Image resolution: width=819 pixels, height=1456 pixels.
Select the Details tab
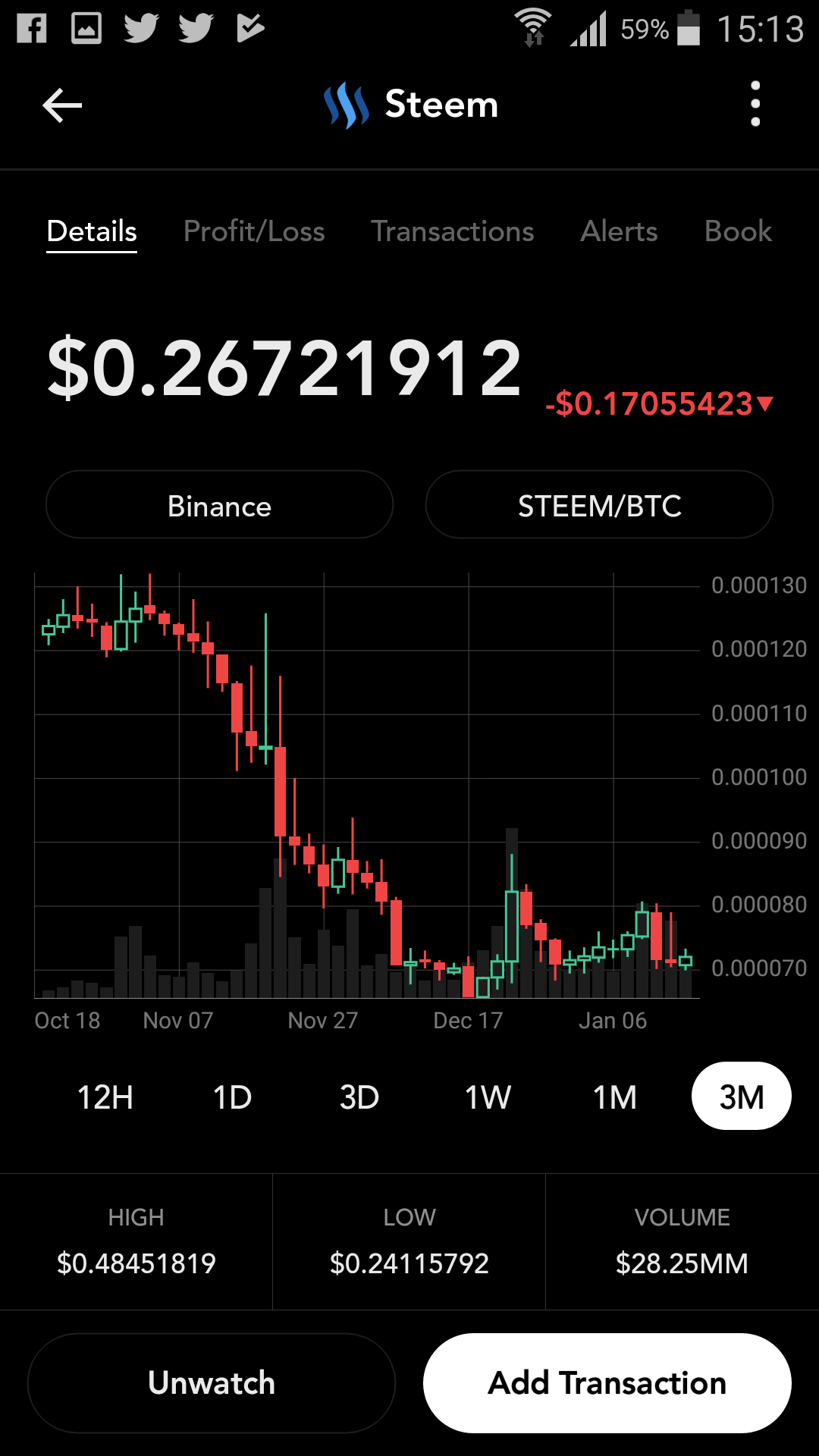(x=92, y=231)
